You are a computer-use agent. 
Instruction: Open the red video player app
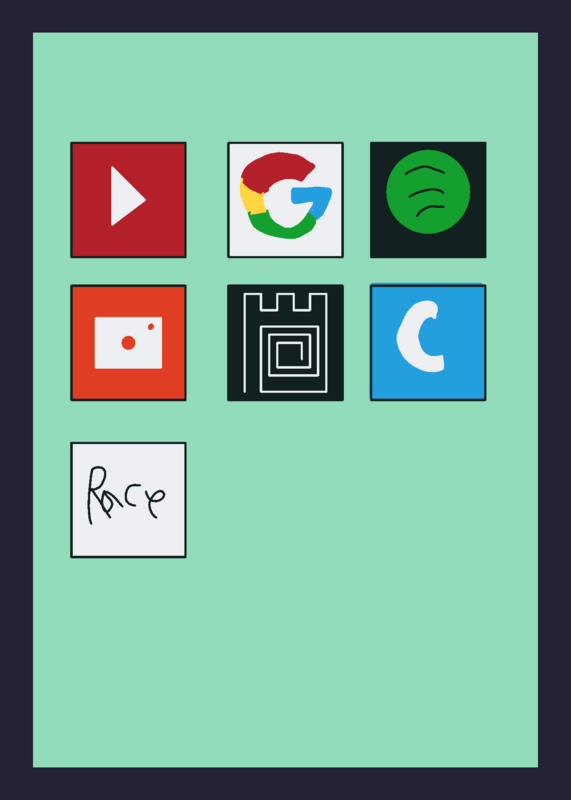(x=128, y=200)
